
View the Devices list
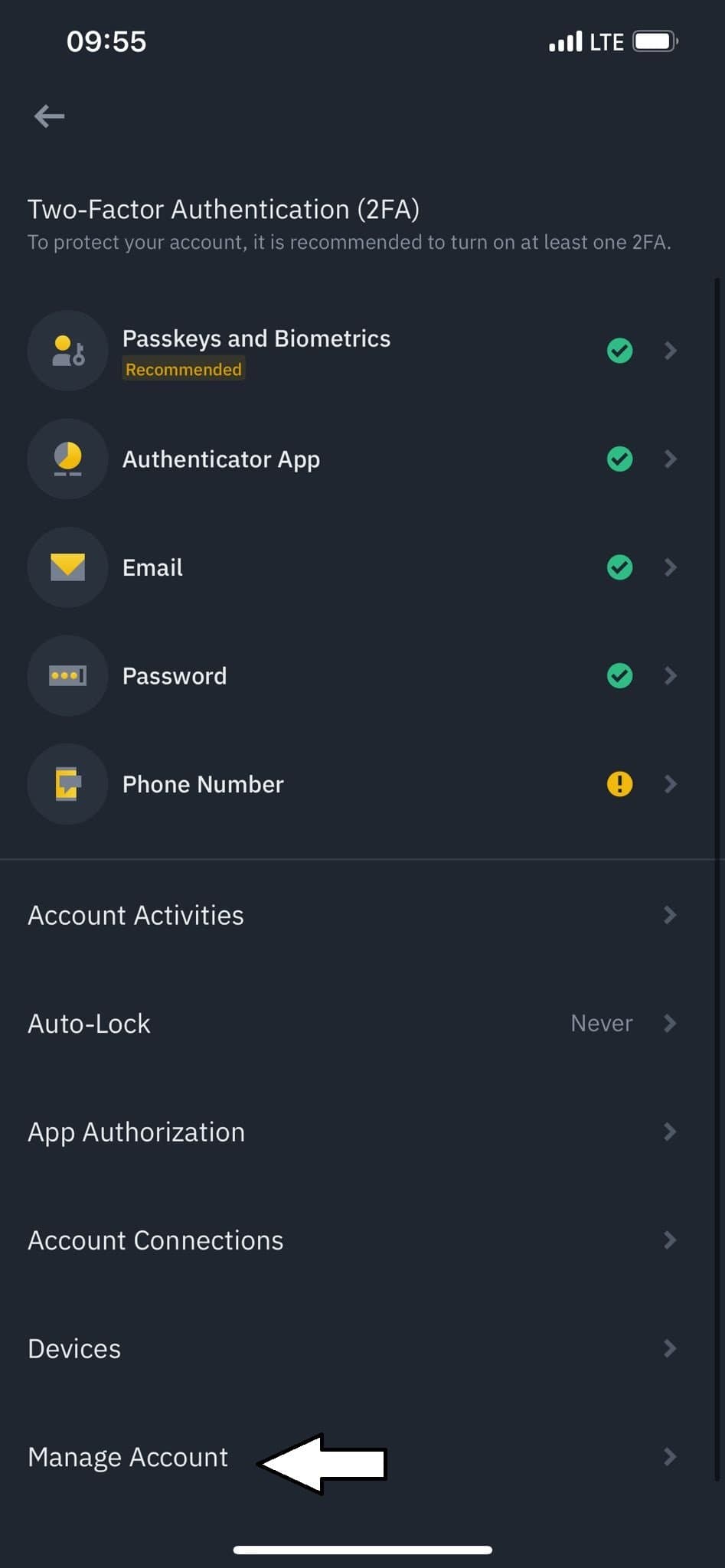coord(74,1348)
